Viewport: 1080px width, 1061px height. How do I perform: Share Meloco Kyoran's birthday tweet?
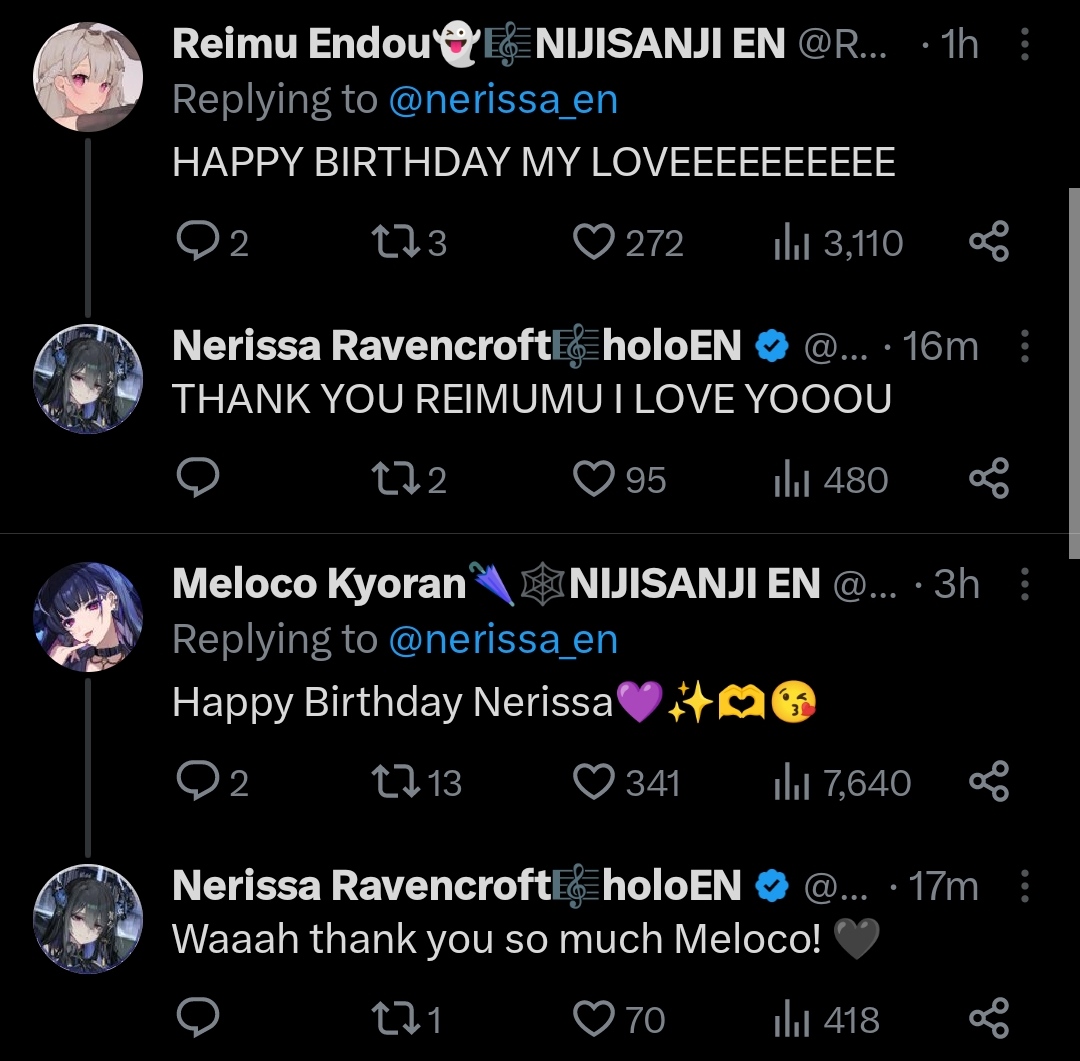point(989,783)
